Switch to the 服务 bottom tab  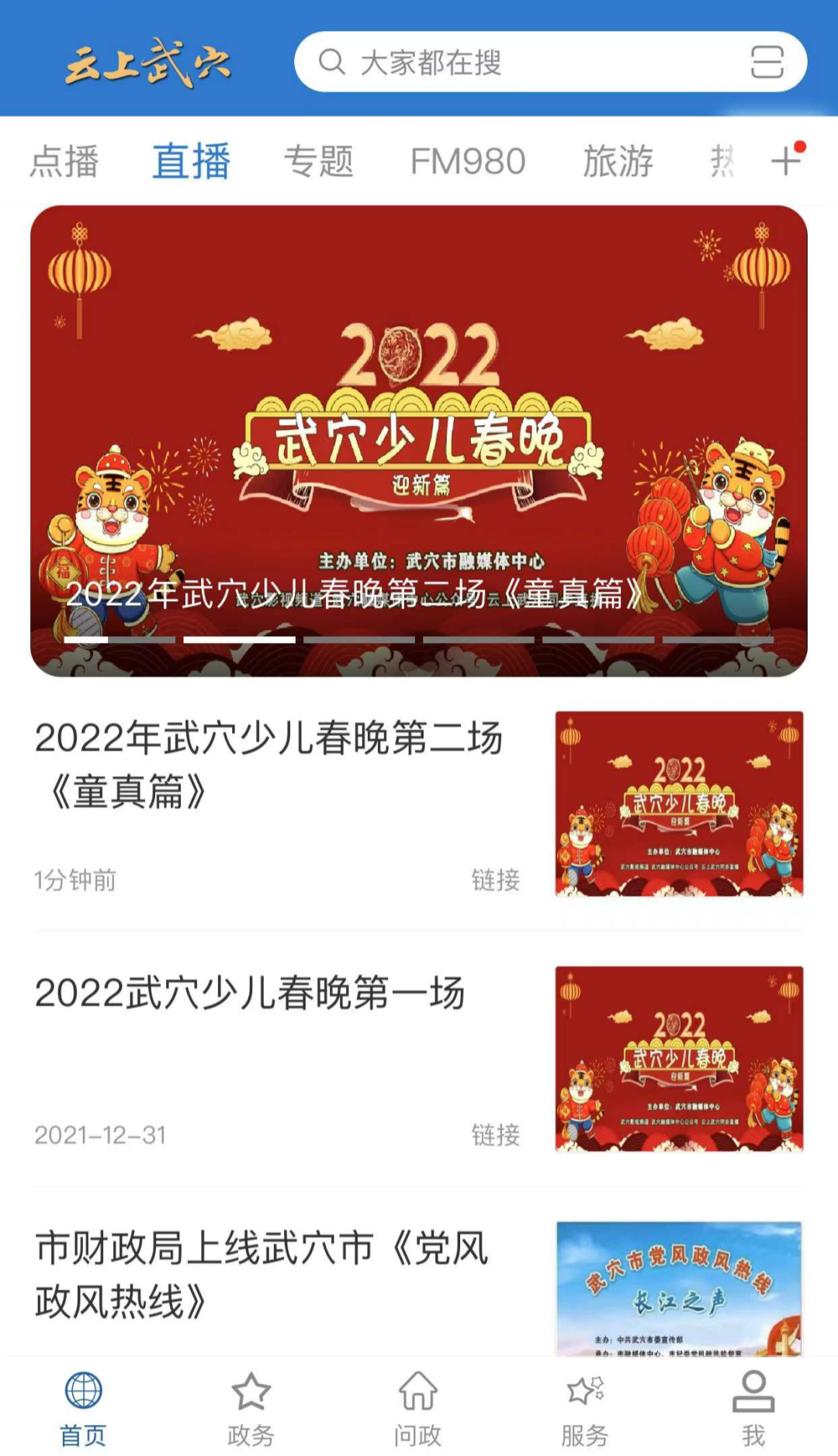coord(585,1409)
